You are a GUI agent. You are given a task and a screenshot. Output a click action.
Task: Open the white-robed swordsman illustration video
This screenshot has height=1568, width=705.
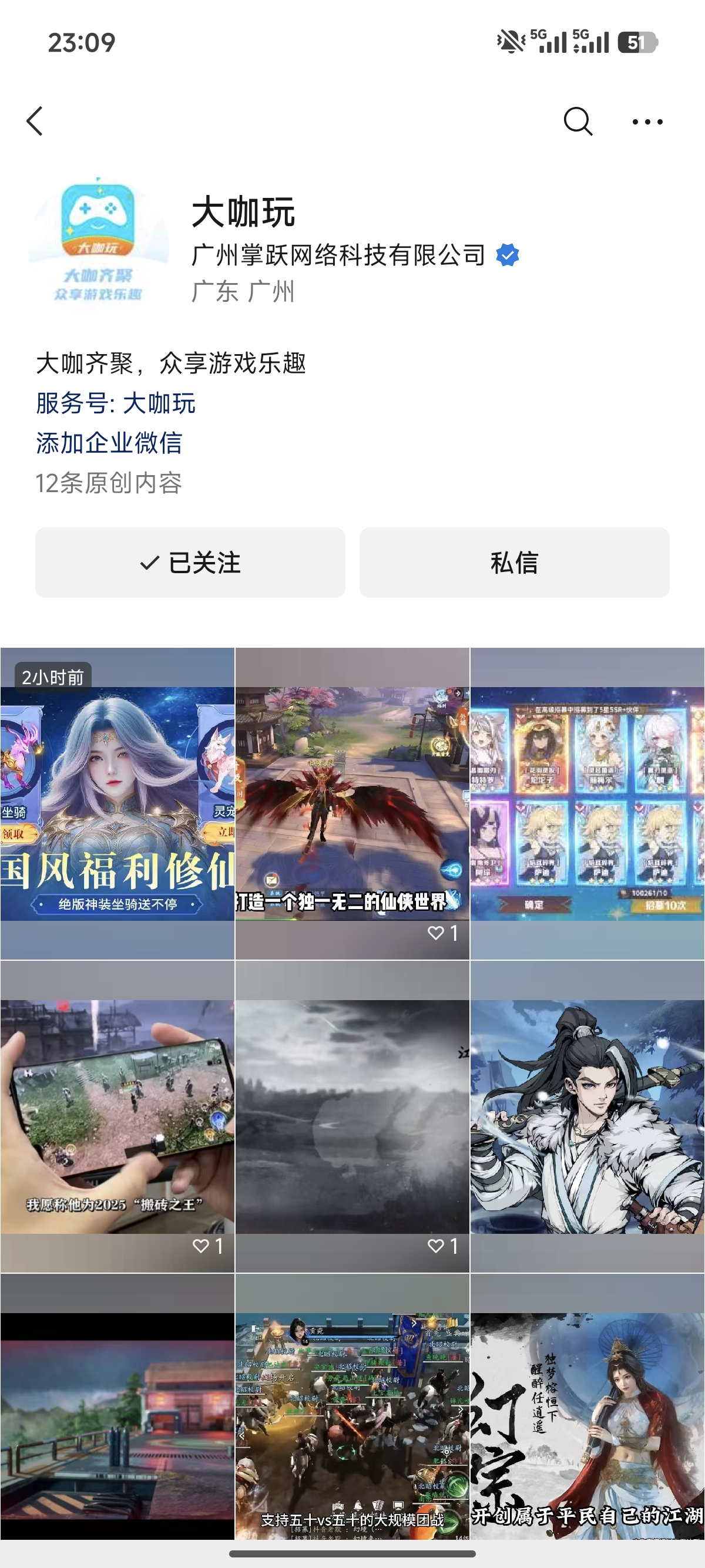coord(587,1116)
